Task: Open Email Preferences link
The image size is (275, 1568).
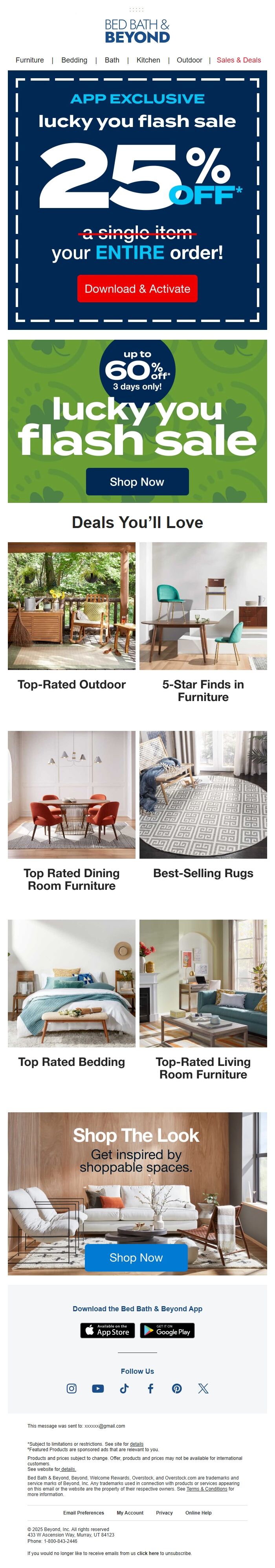Action: (83, 1513)
